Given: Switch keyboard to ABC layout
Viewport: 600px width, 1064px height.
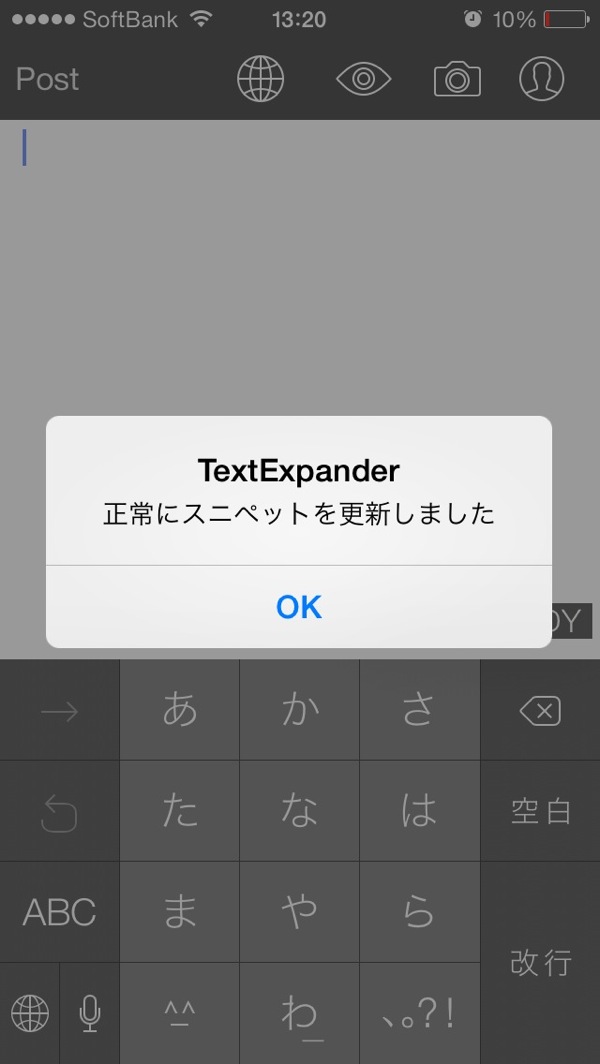Looking at the screenshot, I should [59, 912].
